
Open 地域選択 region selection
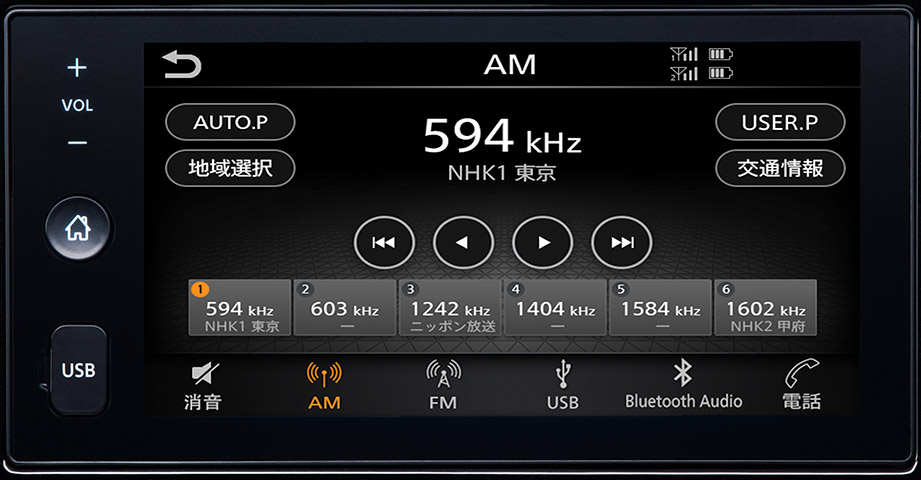tap(230, 168)
